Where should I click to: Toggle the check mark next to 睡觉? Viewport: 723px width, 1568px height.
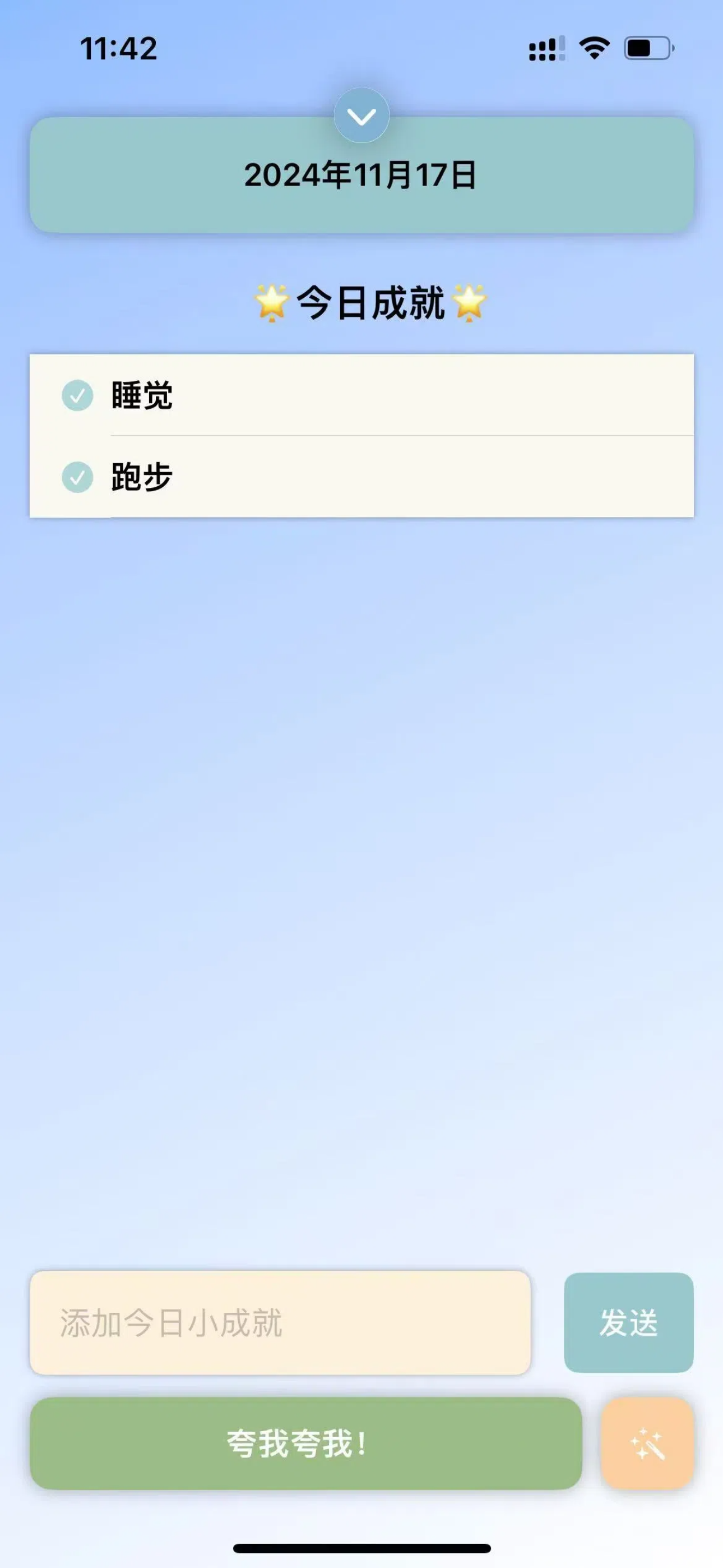[77, 396]
